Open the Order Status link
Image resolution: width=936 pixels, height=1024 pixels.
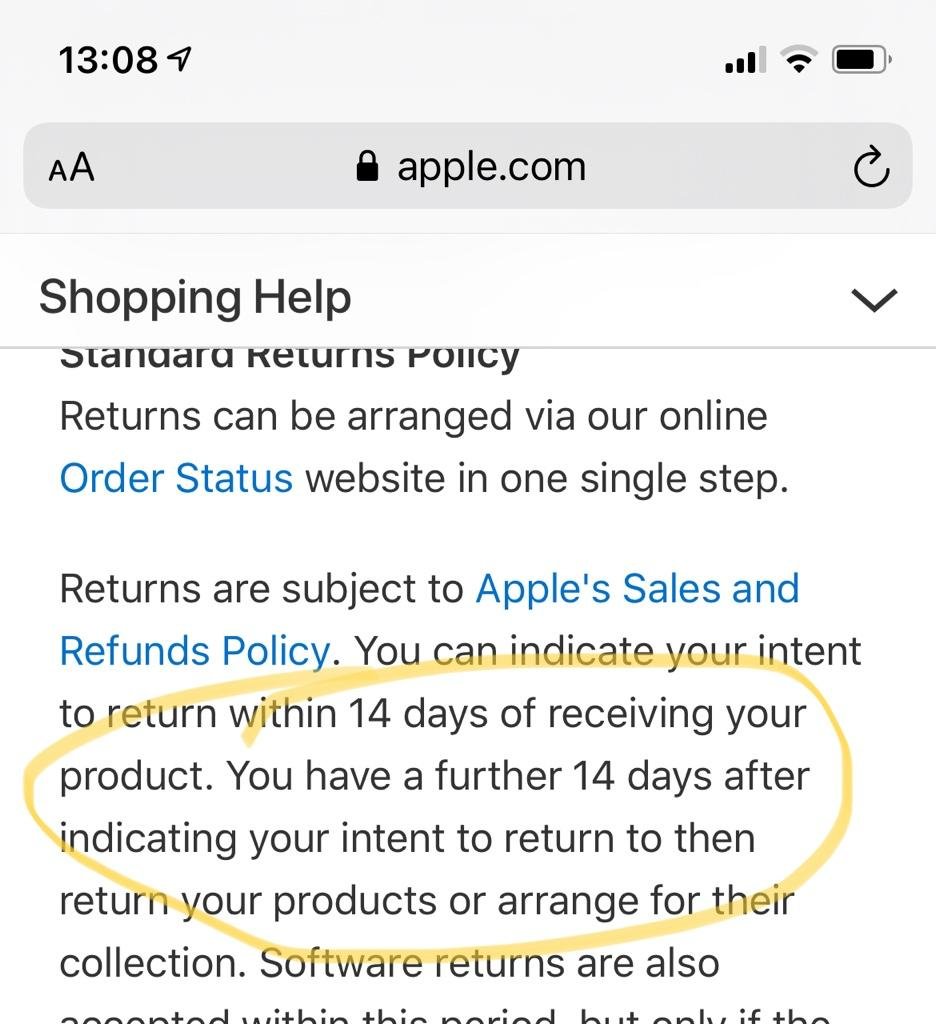click(176, 478)
